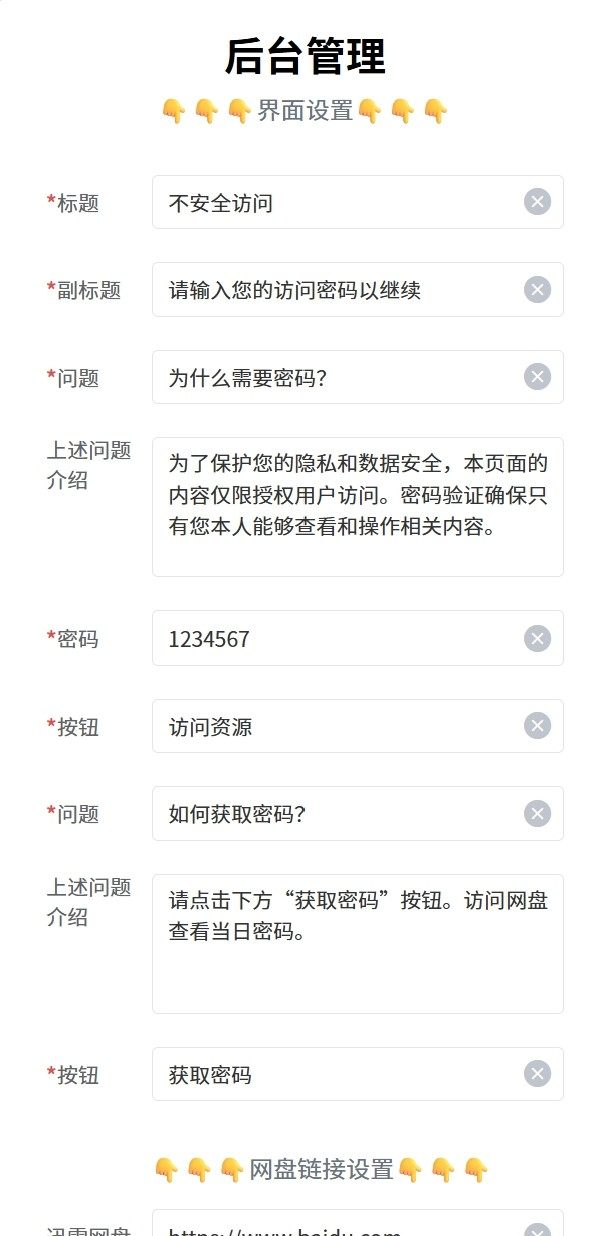Clear the 如何获取密码? field
The width and height of the screenshot is (608, 1236).
(537, 813)
